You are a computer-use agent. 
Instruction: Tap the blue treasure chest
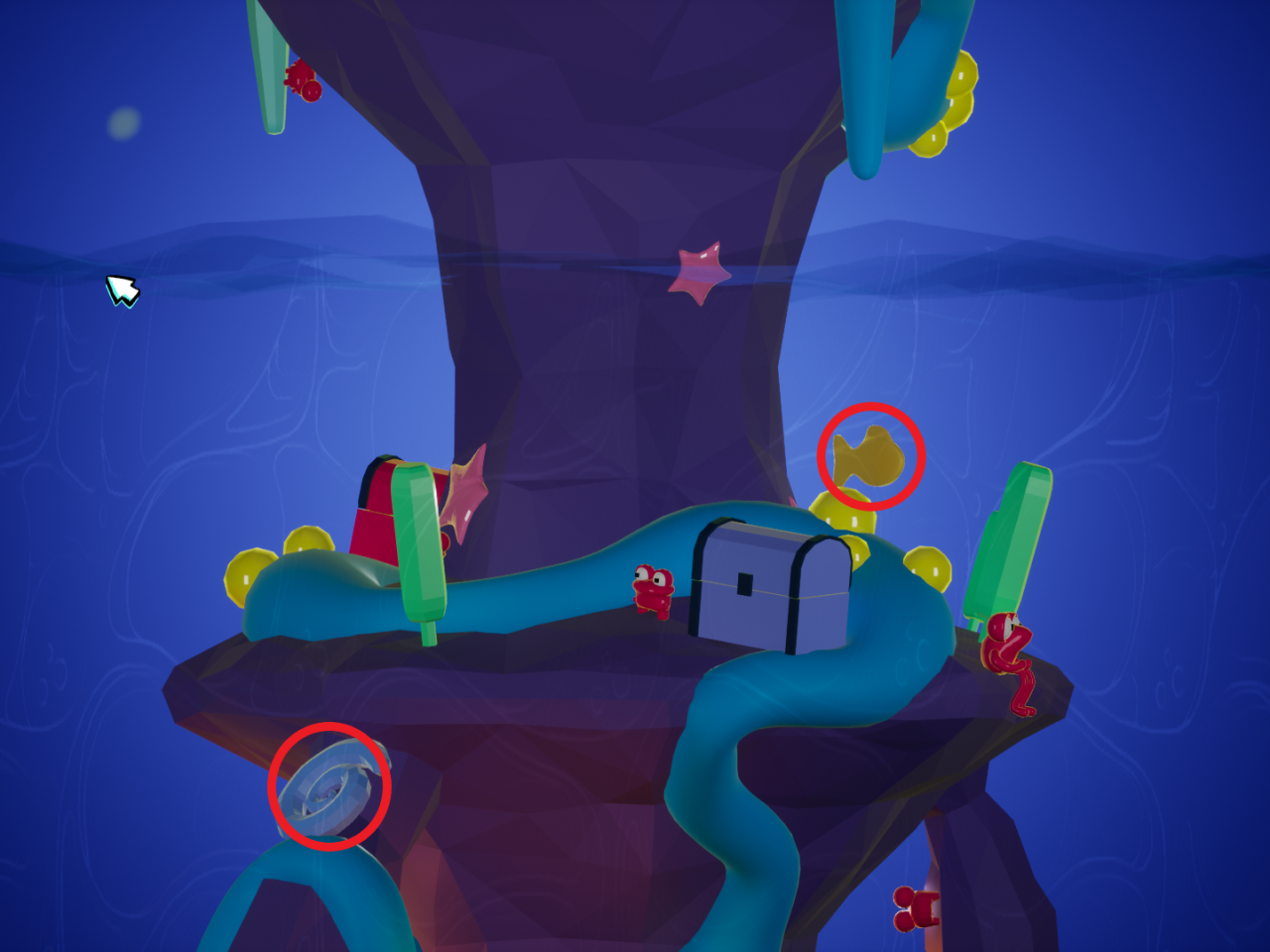(770, 587)
